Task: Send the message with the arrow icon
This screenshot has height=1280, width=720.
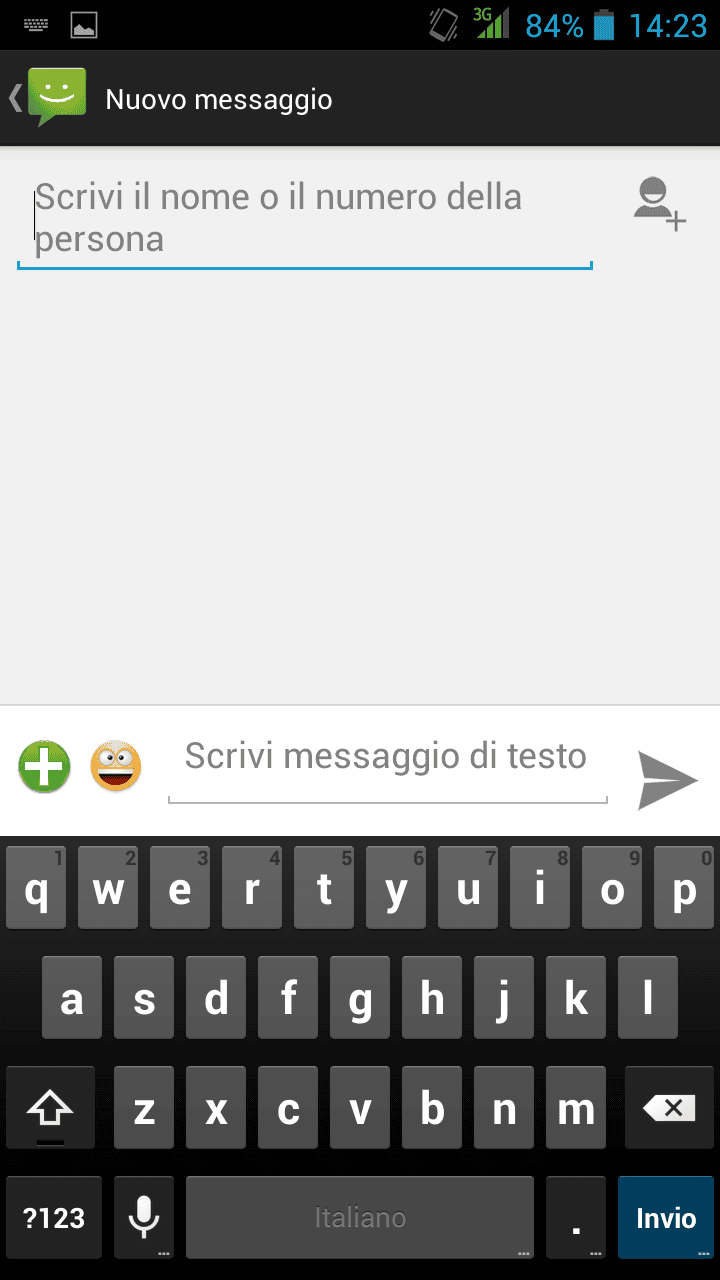Action: coord(667,779)
